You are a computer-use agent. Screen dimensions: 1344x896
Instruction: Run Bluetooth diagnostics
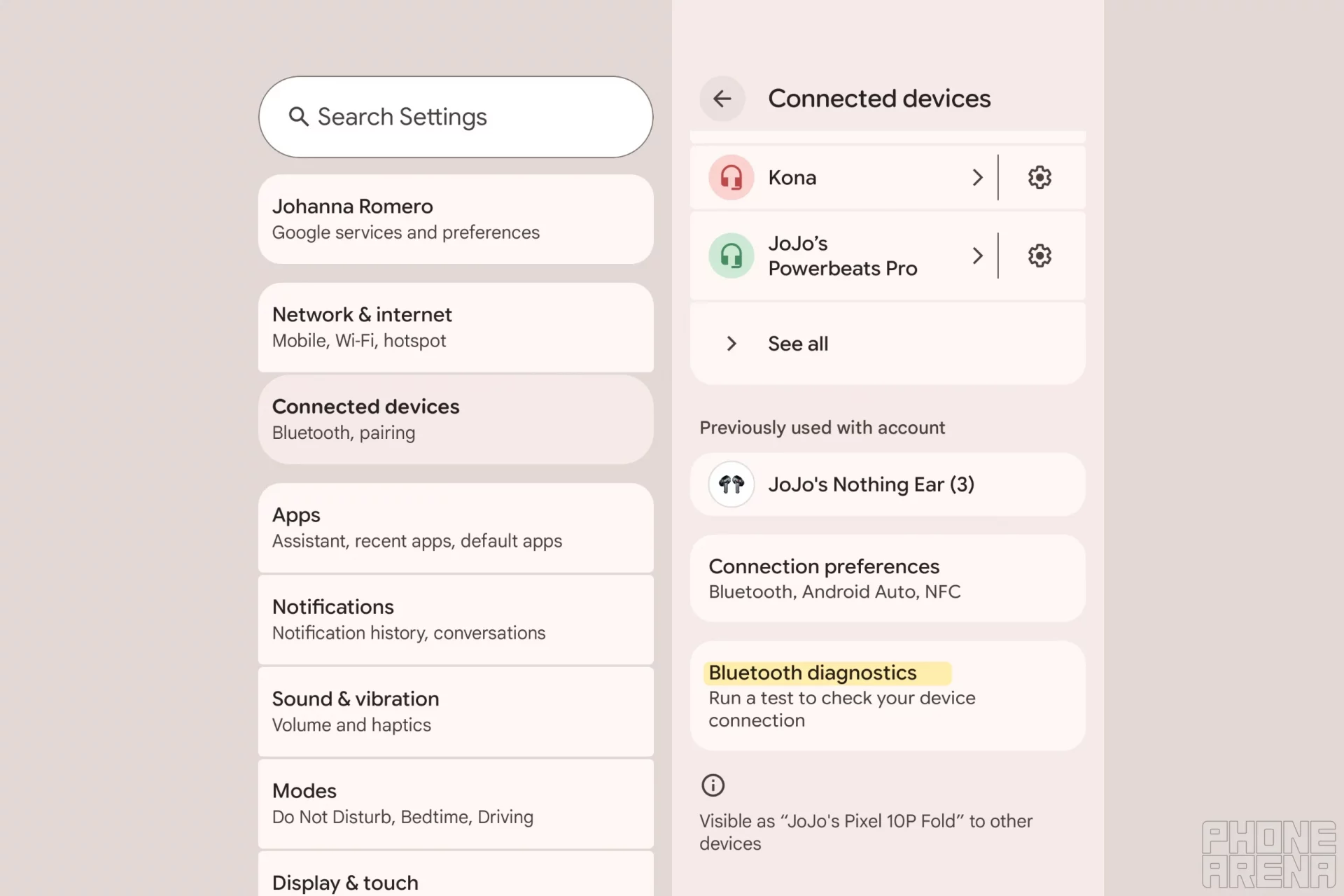(887, 695)
